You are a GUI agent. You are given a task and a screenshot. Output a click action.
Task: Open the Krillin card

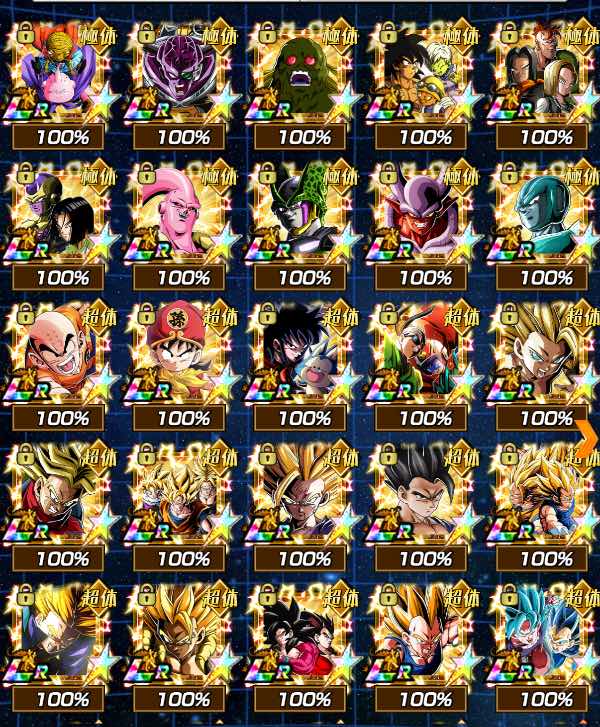(x=63, y=355)
